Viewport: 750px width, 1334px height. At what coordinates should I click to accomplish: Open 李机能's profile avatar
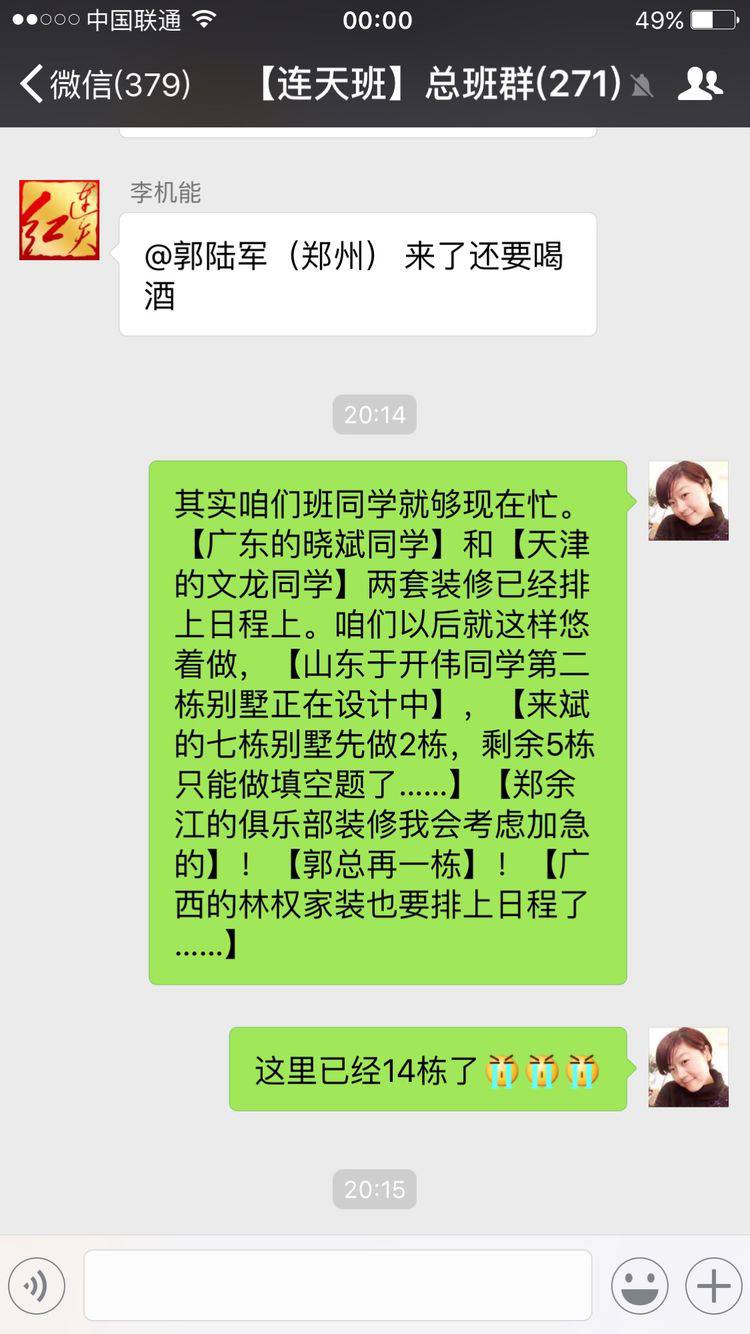(x=59, y=220)
